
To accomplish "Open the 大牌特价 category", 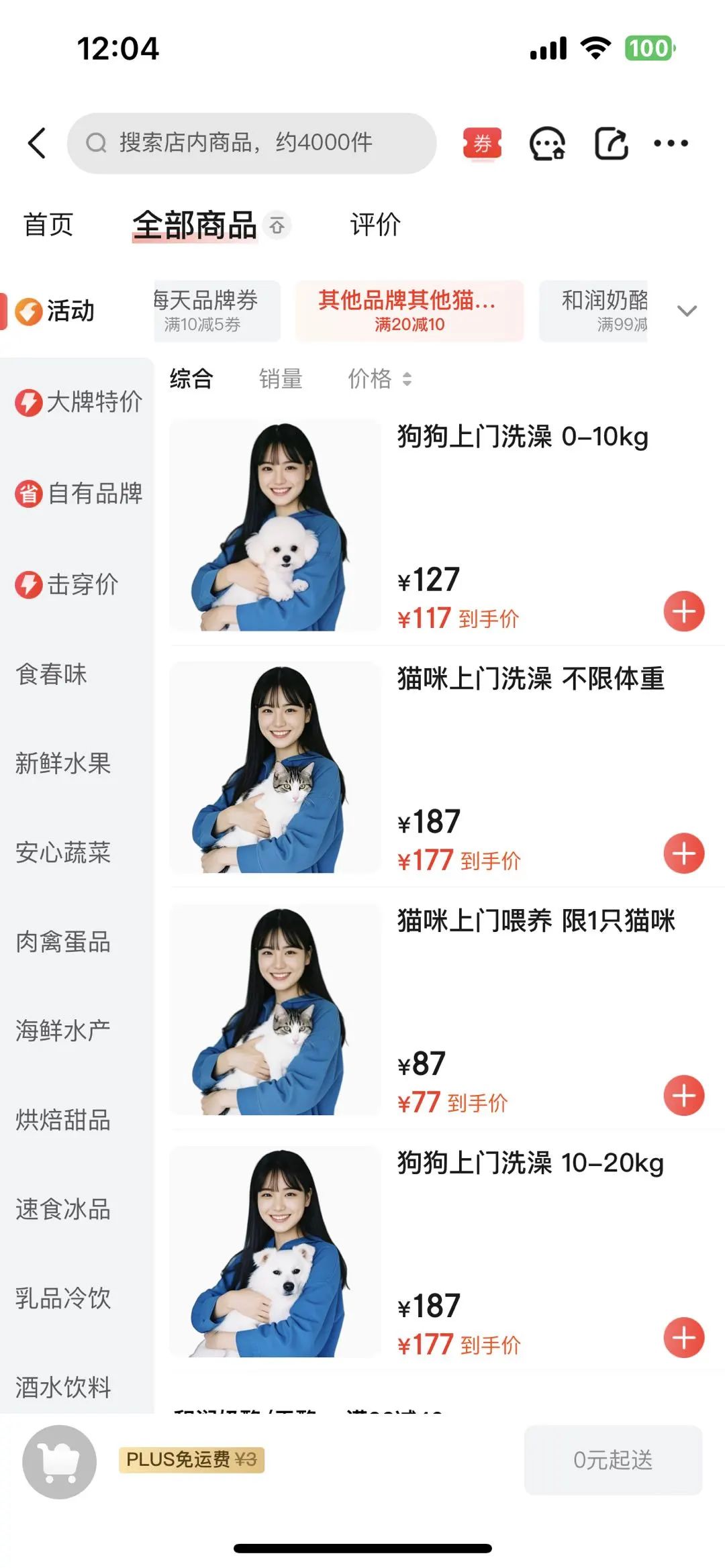I will click(x=79, y=402).
